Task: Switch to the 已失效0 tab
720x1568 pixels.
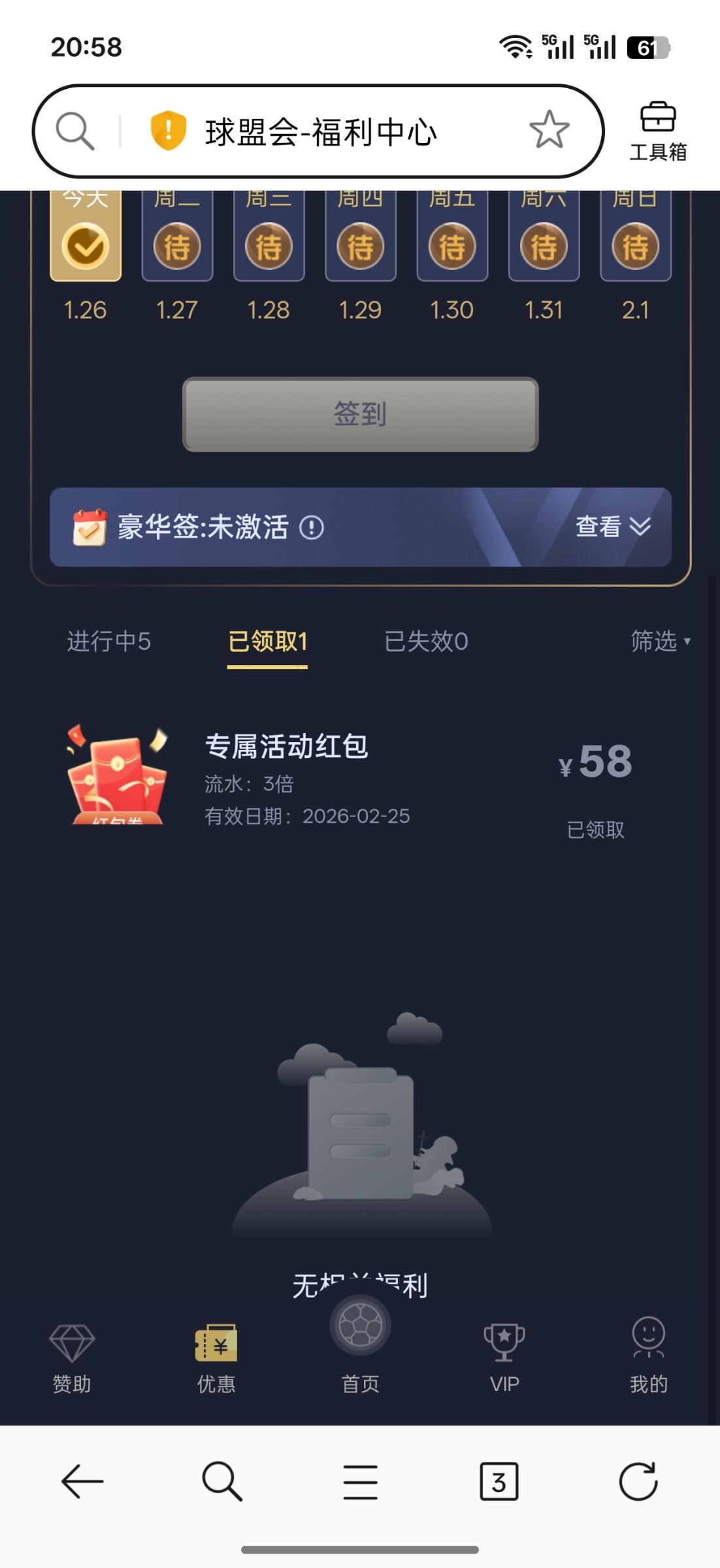Action: point(426,641)
